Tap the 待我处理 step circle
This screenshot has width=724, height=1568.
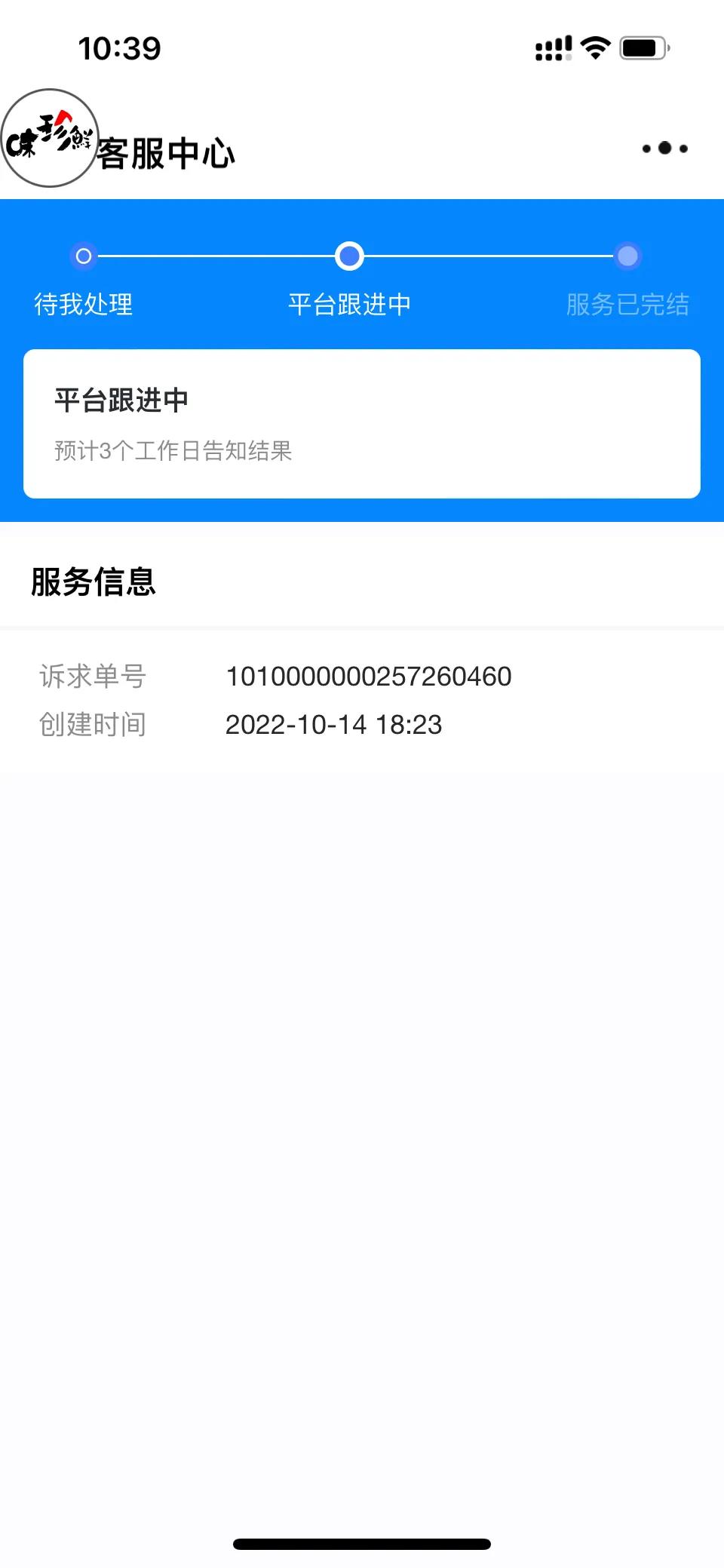pyautogui.click(x=83, y=256)
